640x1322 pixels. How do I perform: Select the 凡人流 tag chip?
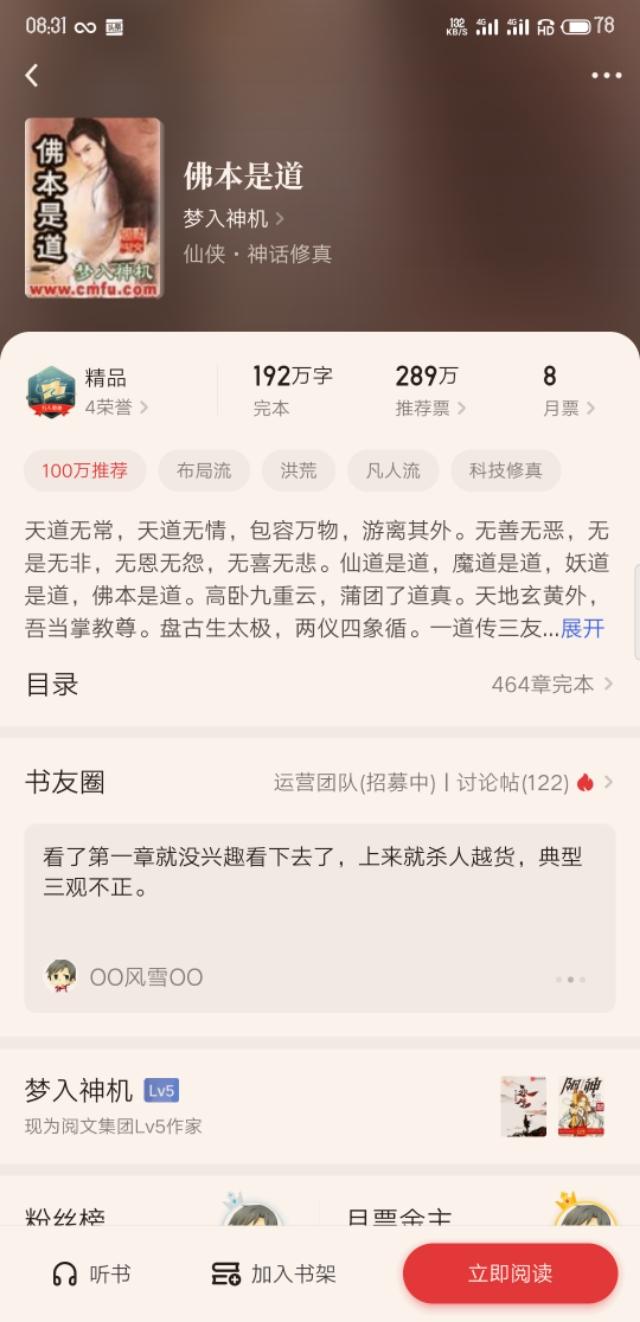click(392, 471)
